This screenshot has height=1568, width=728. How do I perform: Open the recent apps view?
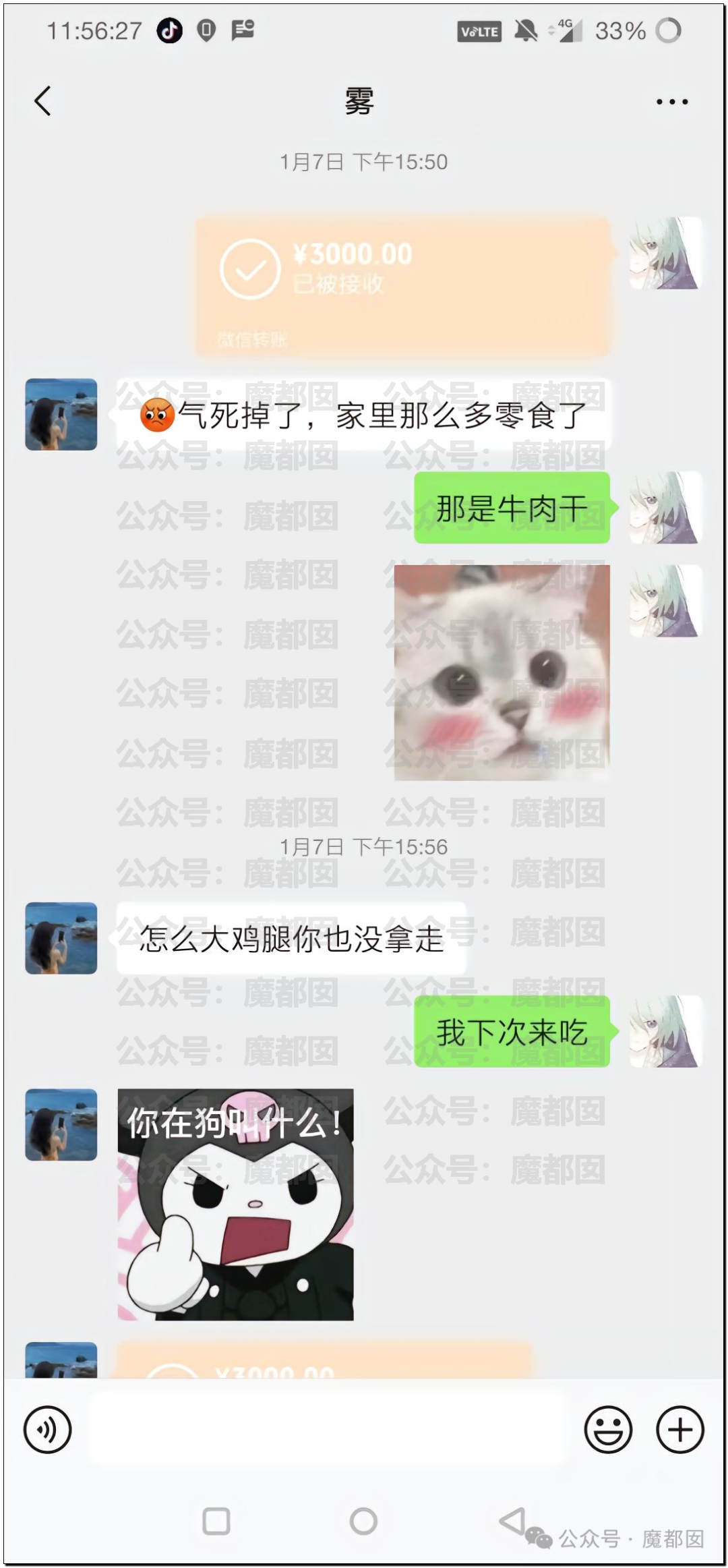pos(216,1521)
